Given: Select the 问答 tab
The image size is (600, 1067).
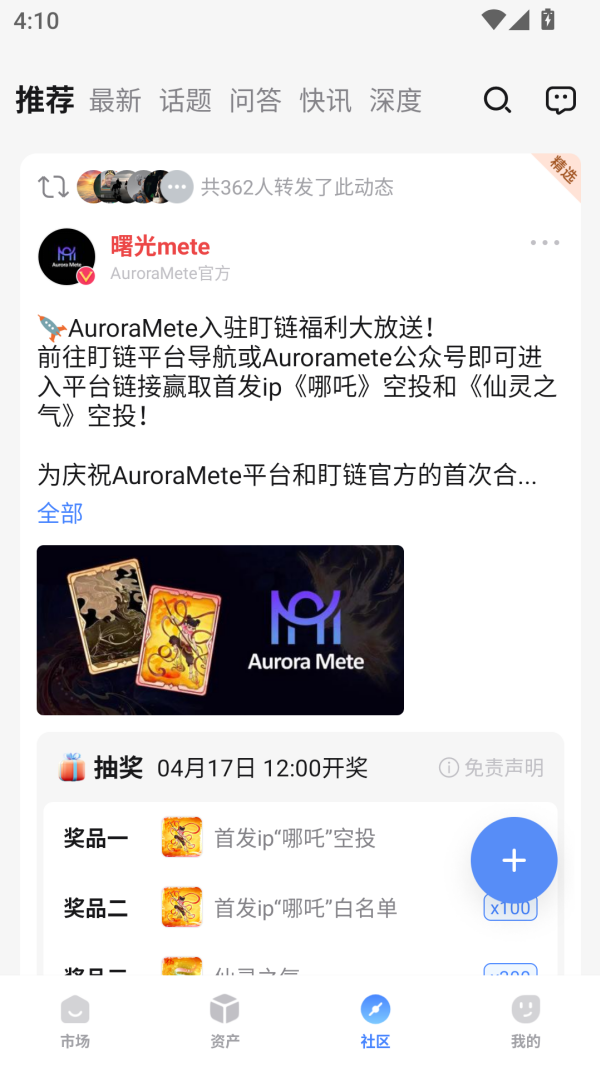Looking at the screenshot, I should pyautogui.click(x=255, y=100).
